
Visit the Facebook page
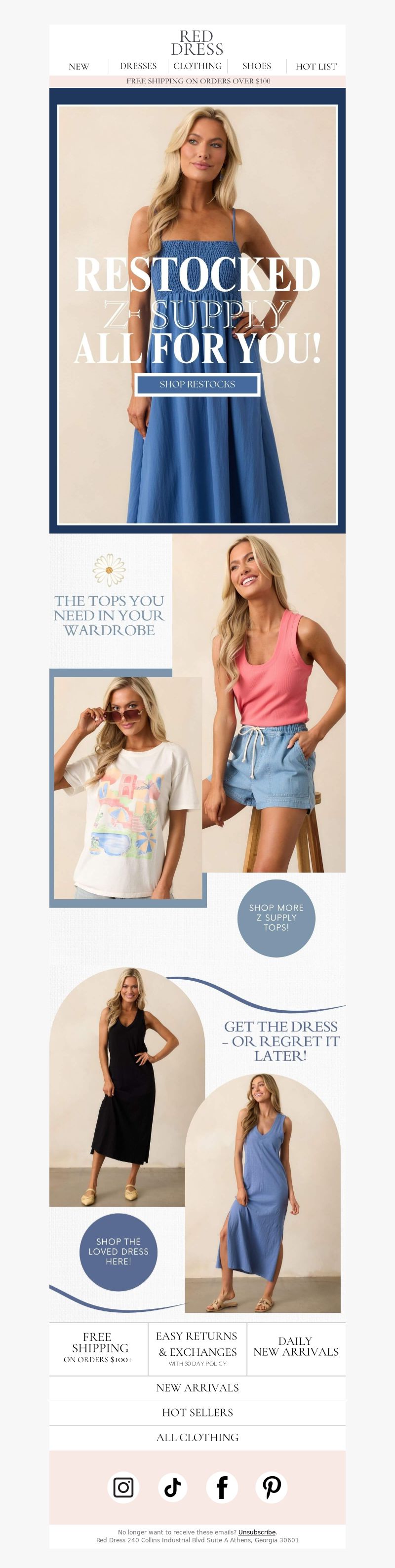click(x=222, y=1487)
